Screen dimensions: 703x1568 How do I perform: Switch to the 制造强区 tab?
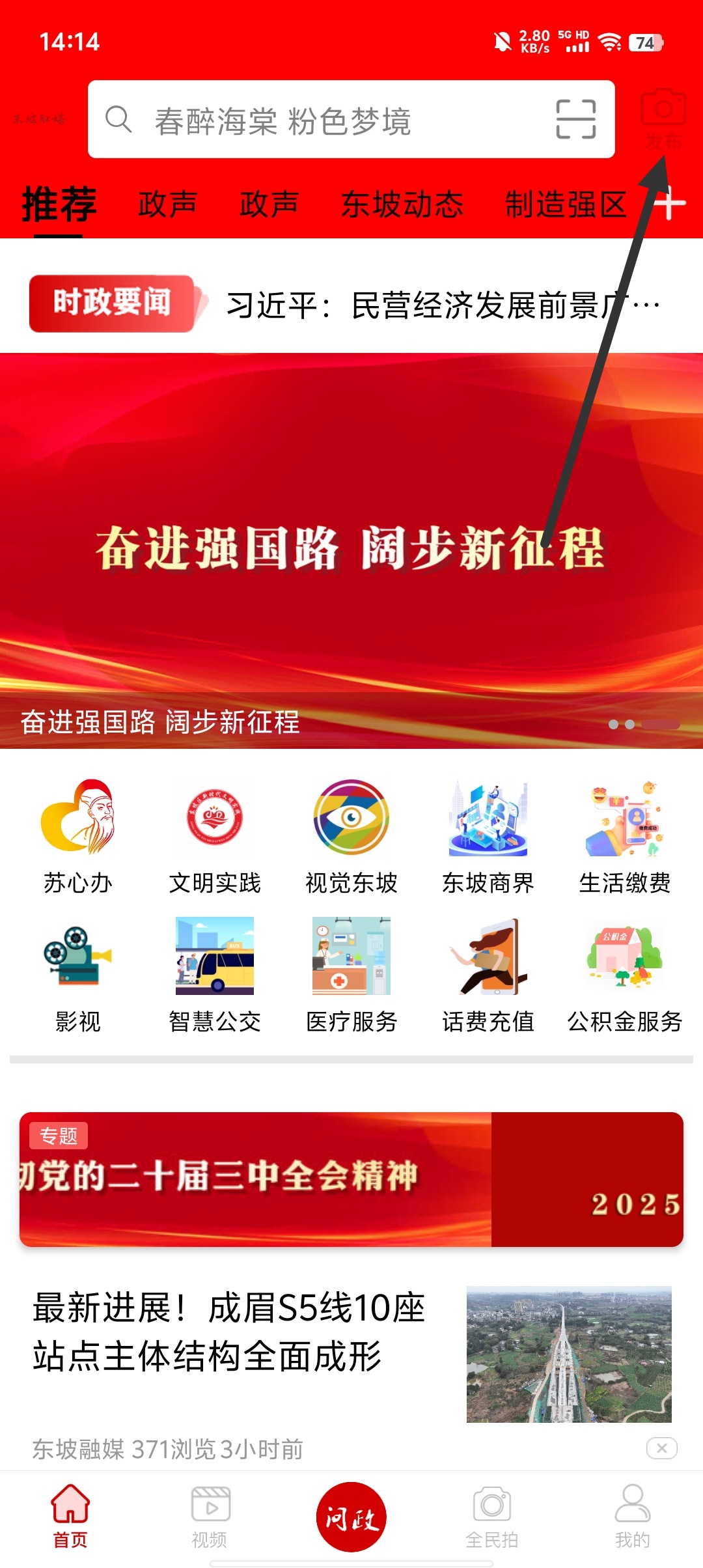point(565,204)
